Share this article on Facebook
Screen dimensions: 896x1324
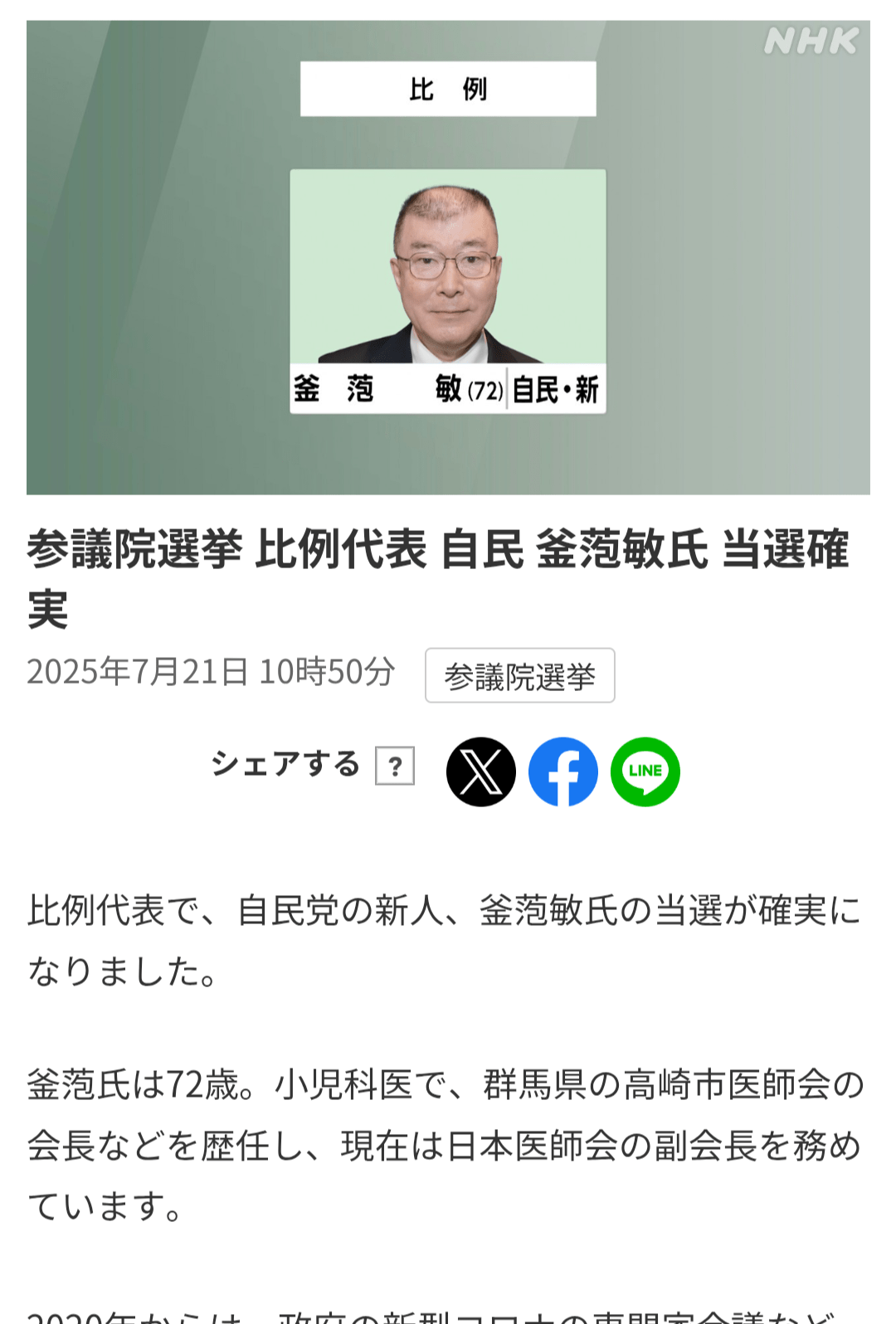click(x=562, y=772)
